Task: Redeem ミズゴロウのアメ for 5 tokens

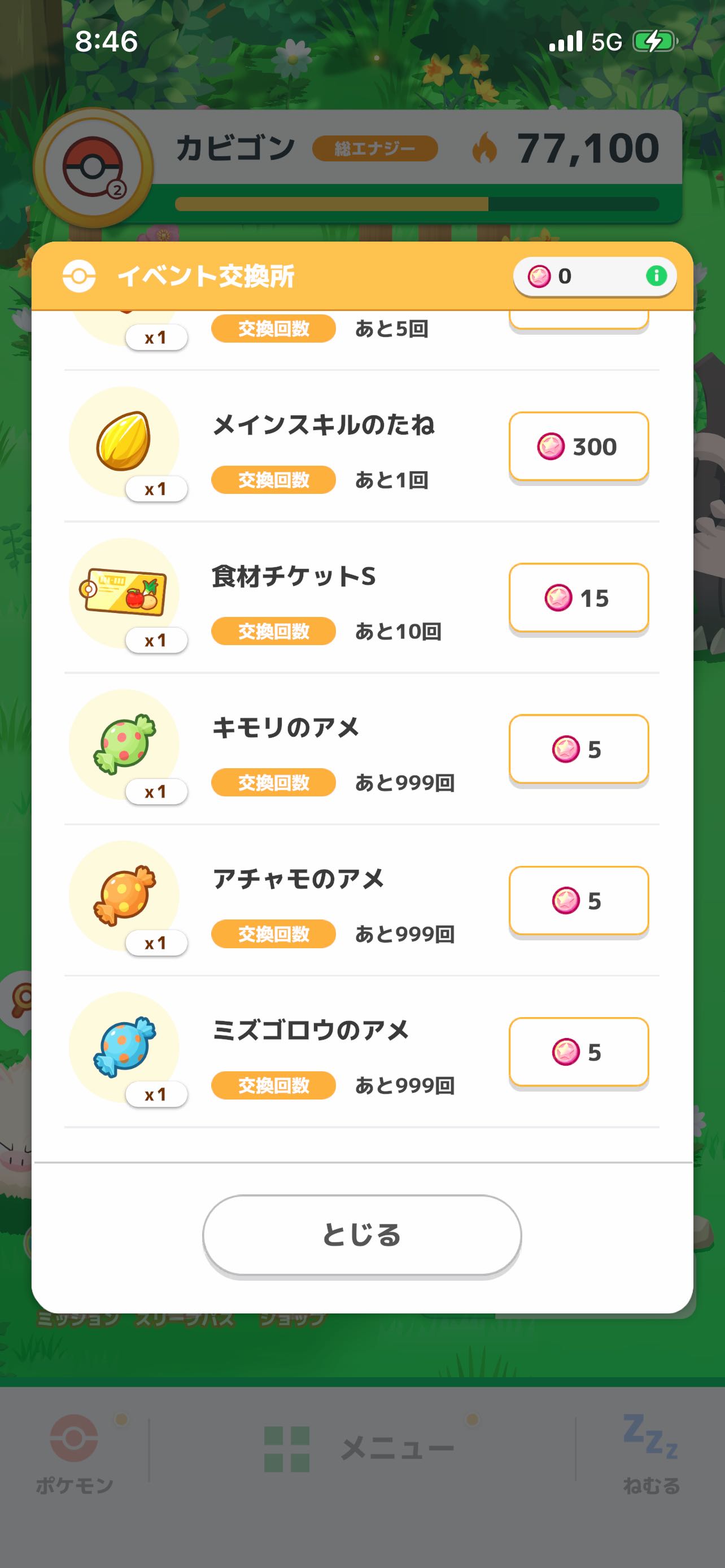Action: pos(578,1051)
